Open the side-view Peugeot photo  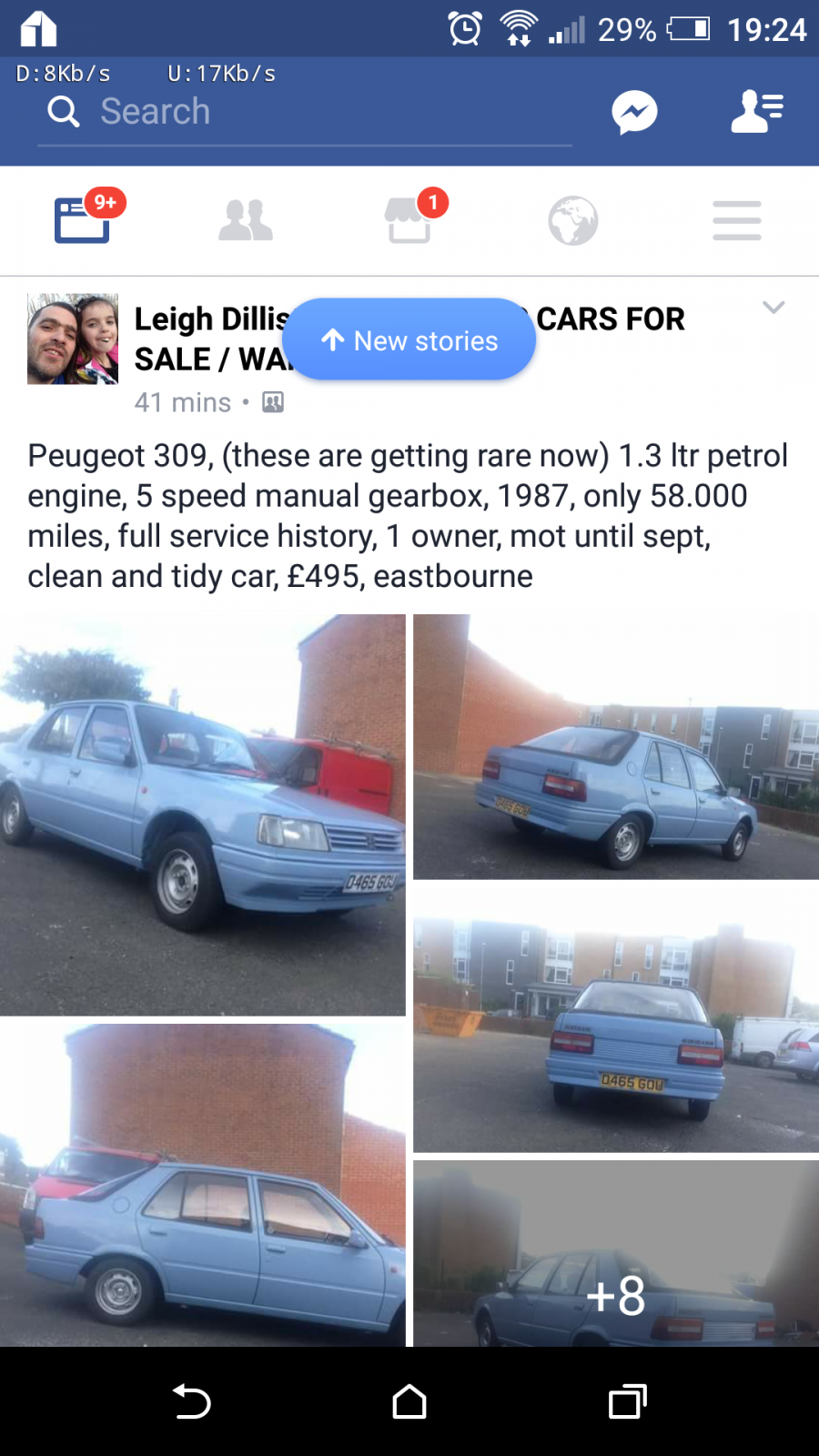(x=202, y=1185)
